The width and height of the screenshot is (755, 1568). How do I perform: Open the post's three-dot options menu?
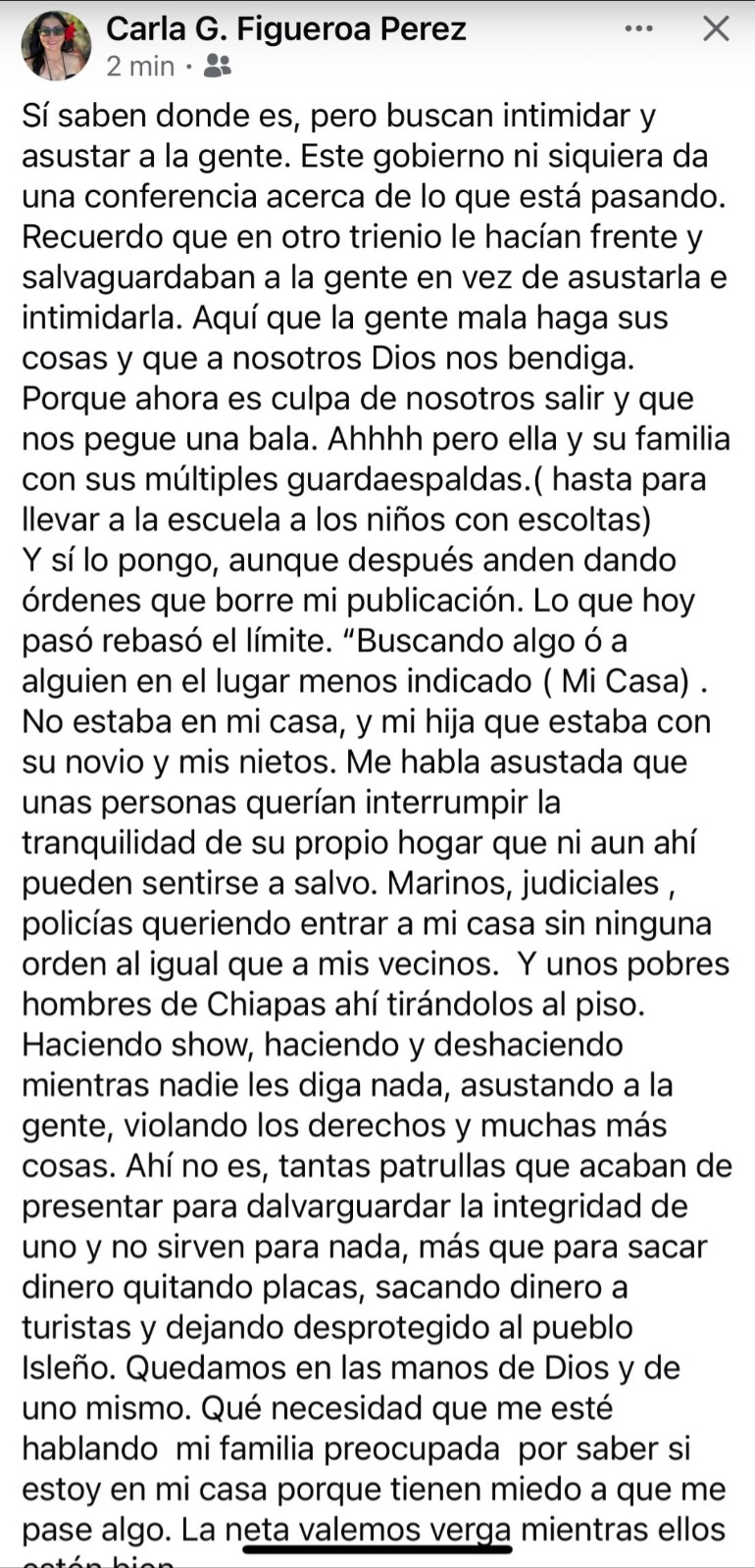(x=638, y=28)
